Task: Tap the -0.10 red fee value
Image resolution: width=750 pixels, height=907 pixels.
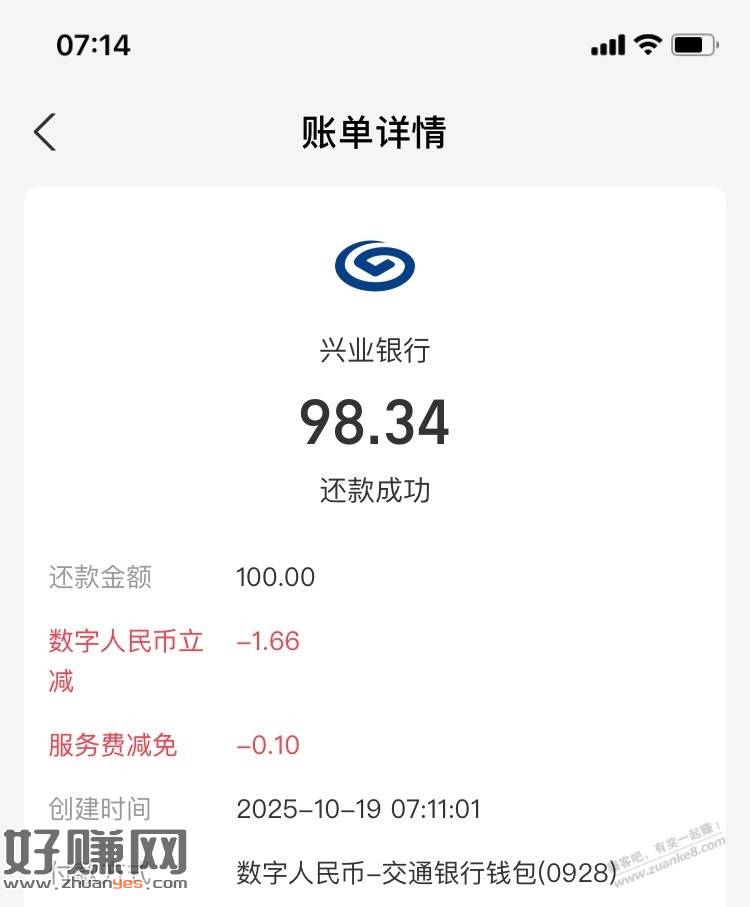Action: (268, 746)
